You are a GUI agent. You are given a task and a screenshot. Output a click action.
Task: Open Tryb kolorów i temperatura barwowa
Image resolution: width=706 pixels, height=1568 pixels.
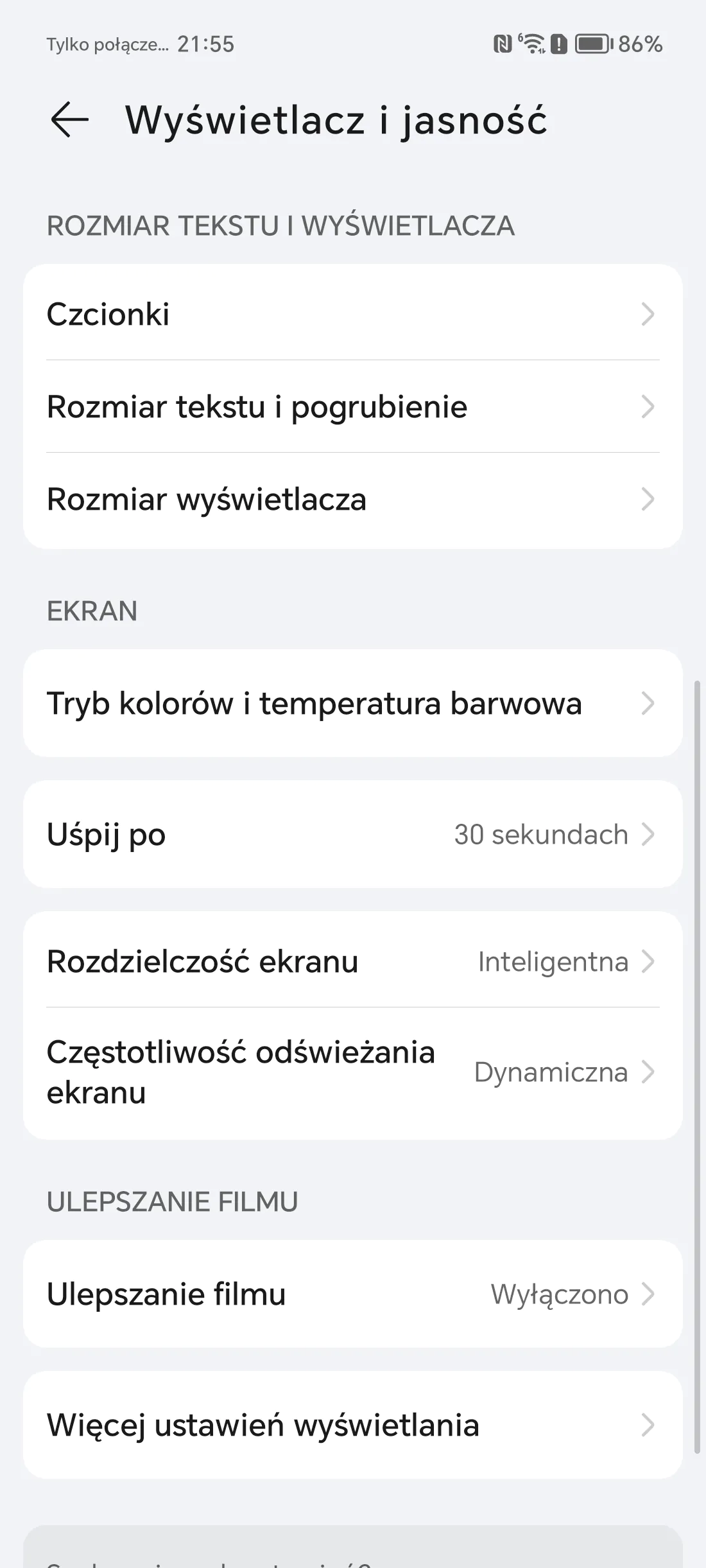[353, 703]
